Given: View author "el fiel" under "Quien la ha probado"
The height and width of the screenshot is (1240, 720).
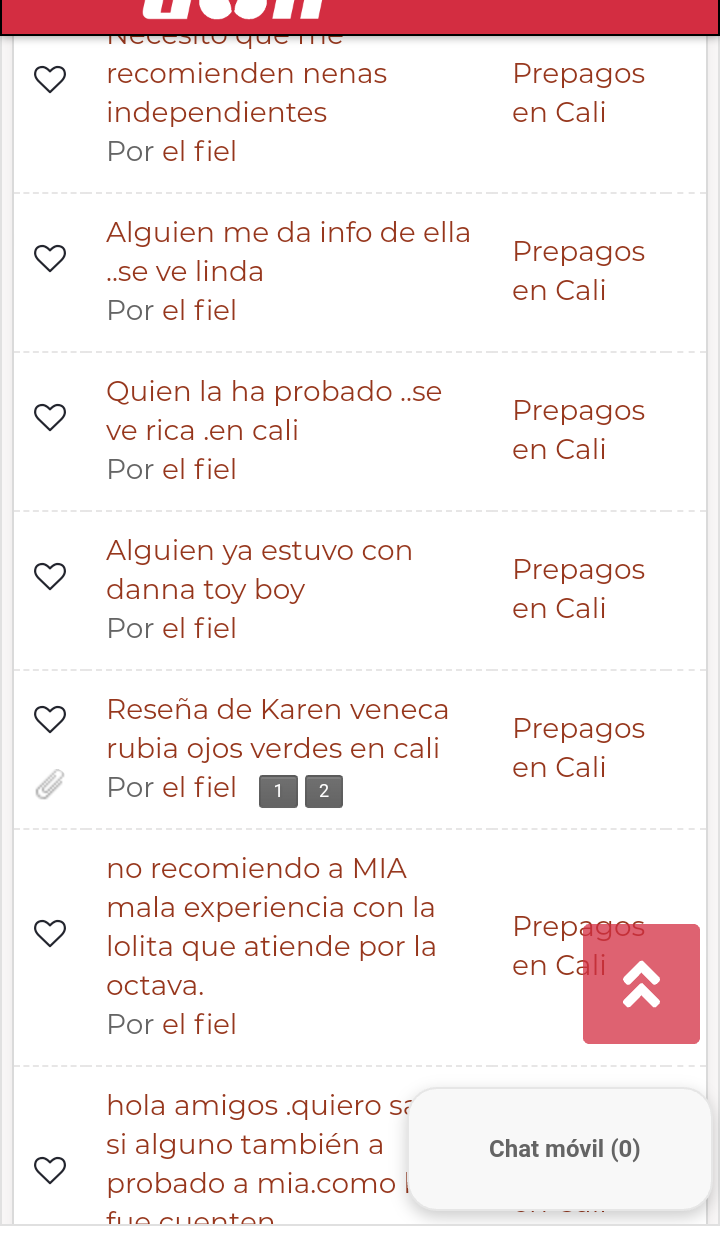Looking at the screenshot, I should 199,469.
